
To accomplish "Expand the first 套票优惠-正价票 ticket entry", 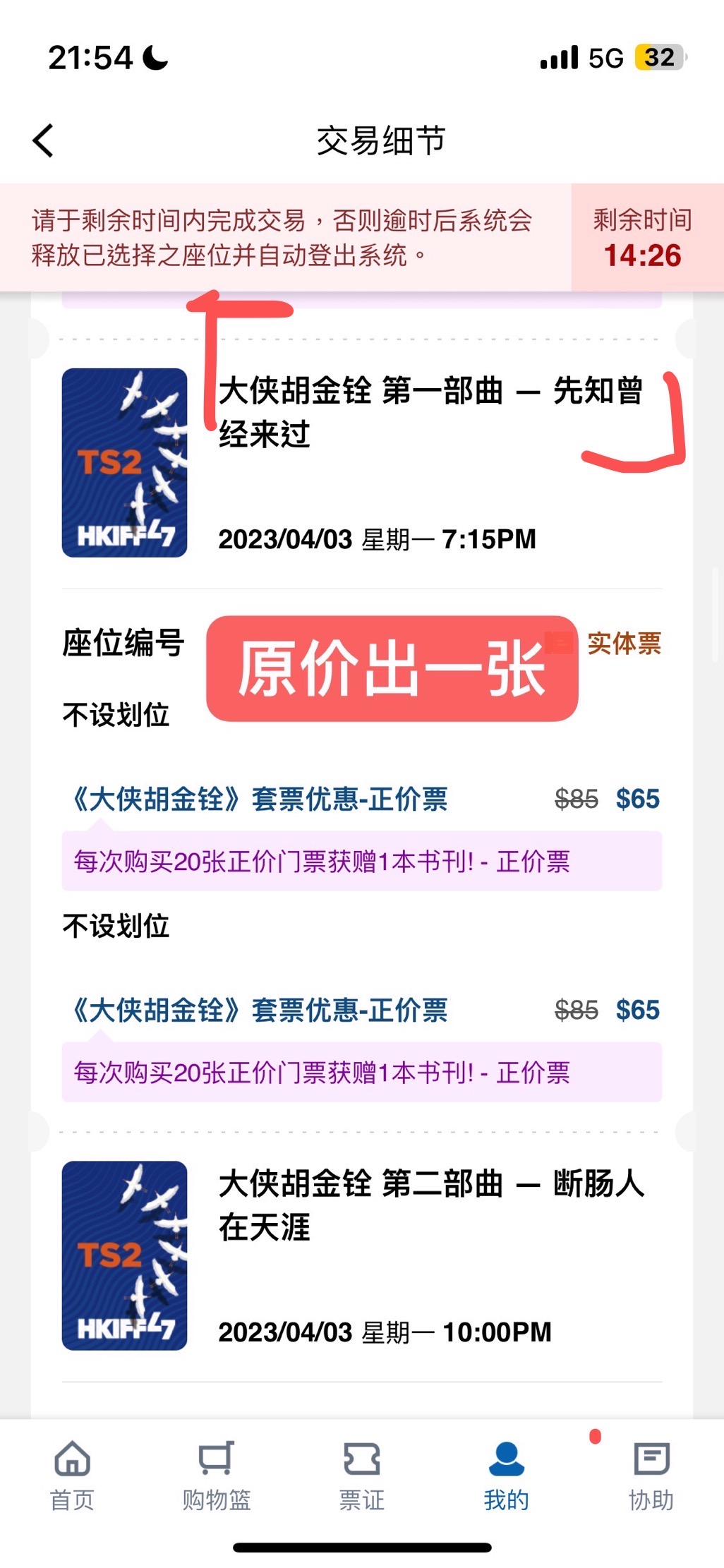I will [x=261, y=801].
